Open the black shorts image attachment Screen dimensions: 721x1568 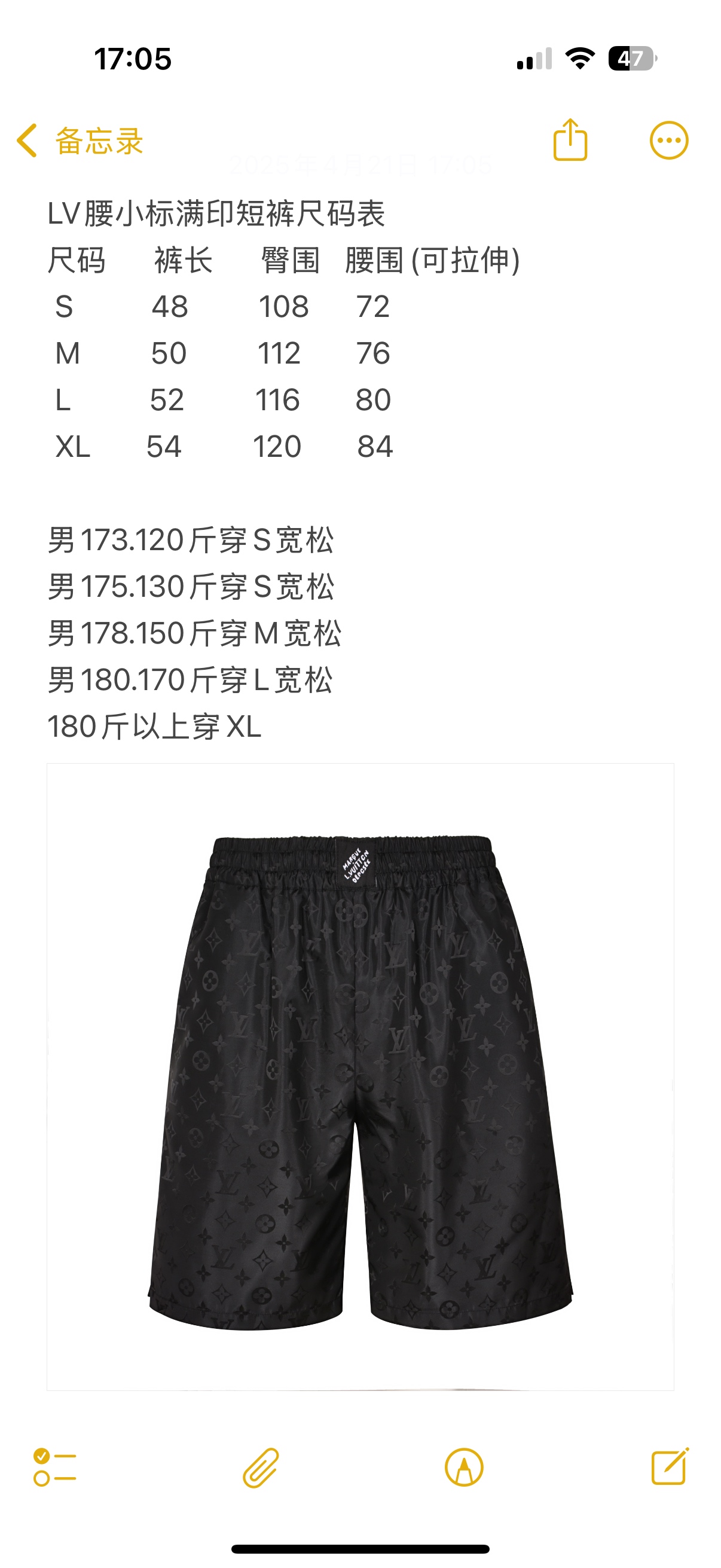(x=360, y=1076)
